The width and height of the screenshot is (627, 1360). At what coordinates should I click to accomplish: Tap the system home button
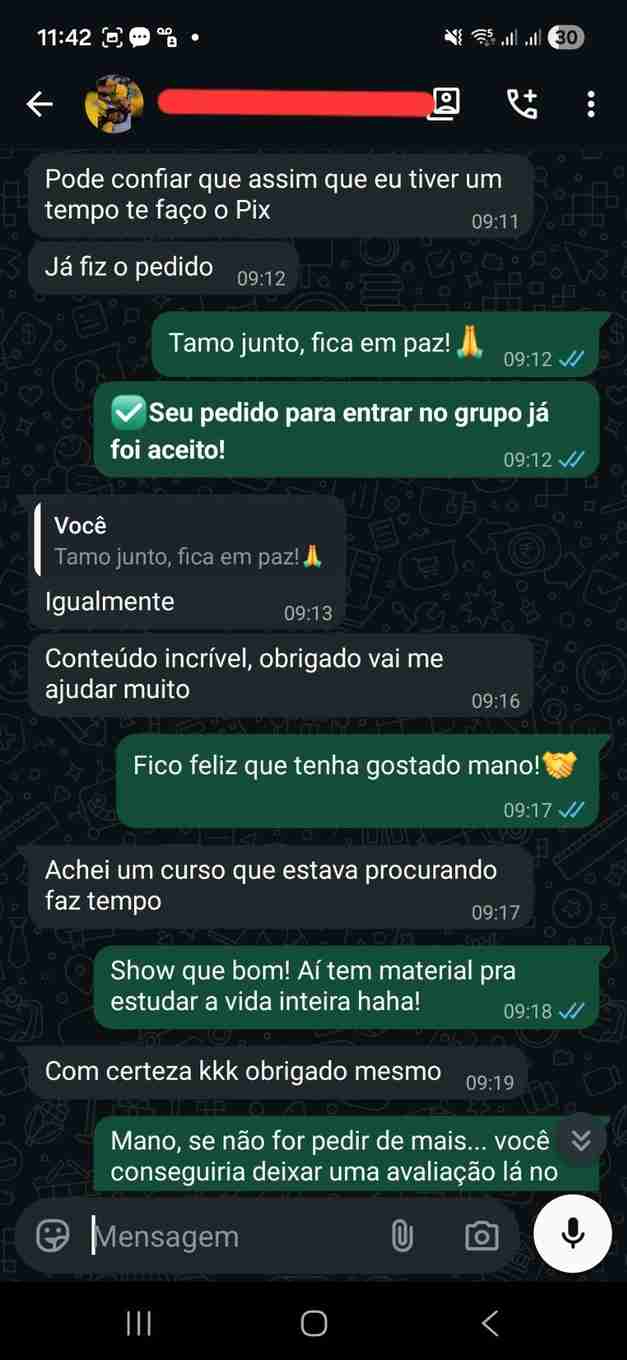tap(314, 1324)
